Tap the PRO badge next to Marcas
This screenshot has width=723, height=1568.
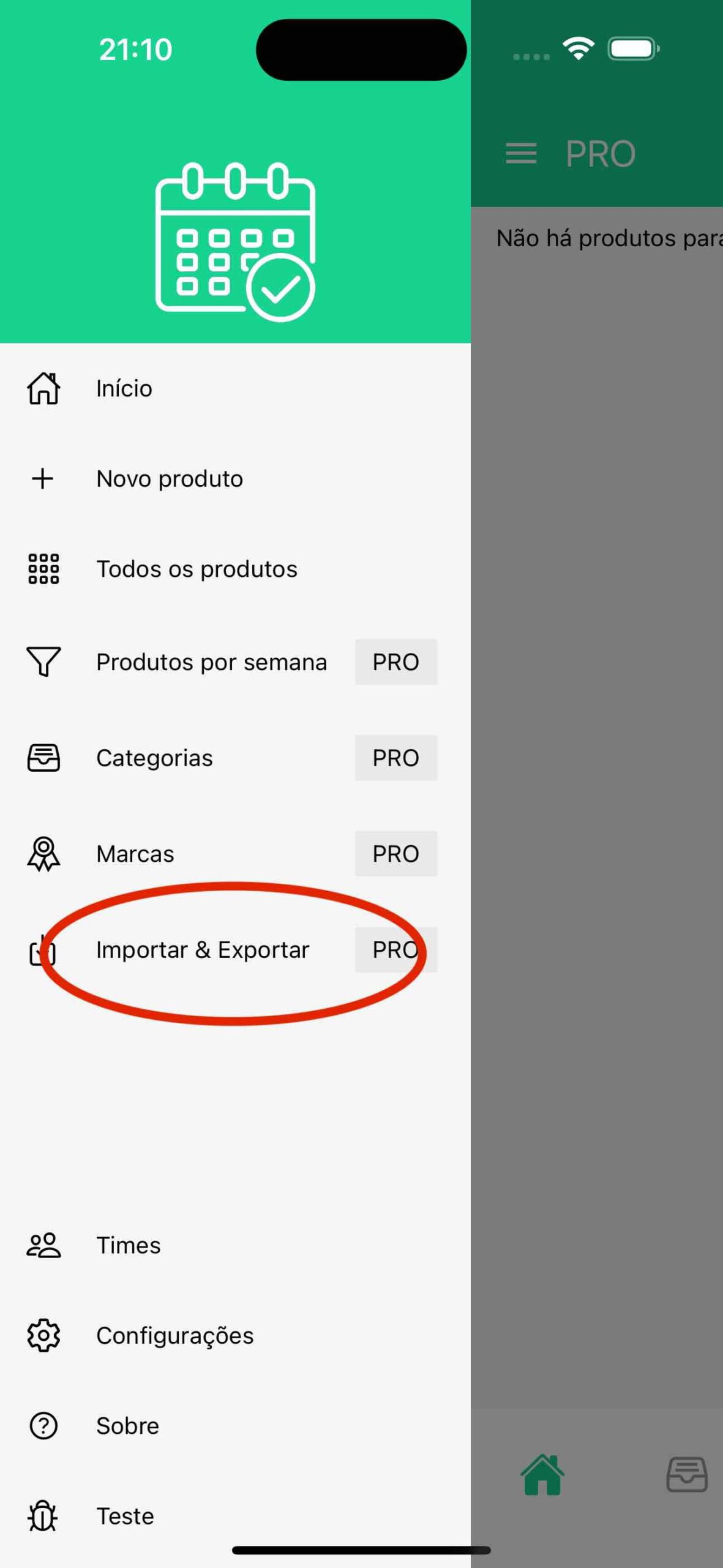(x=395, y=853)
